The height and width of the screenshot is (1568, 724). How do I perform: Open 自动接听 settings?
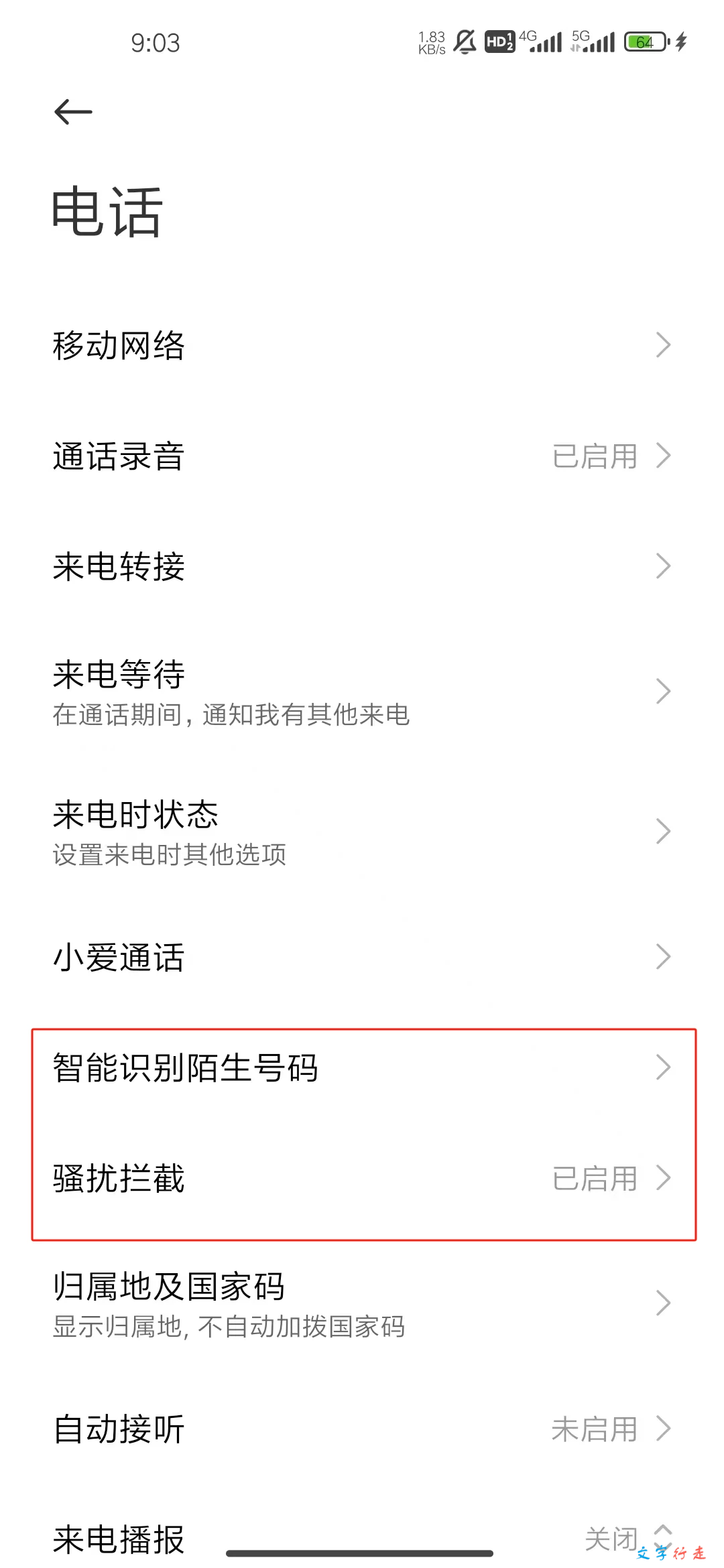362,1429
